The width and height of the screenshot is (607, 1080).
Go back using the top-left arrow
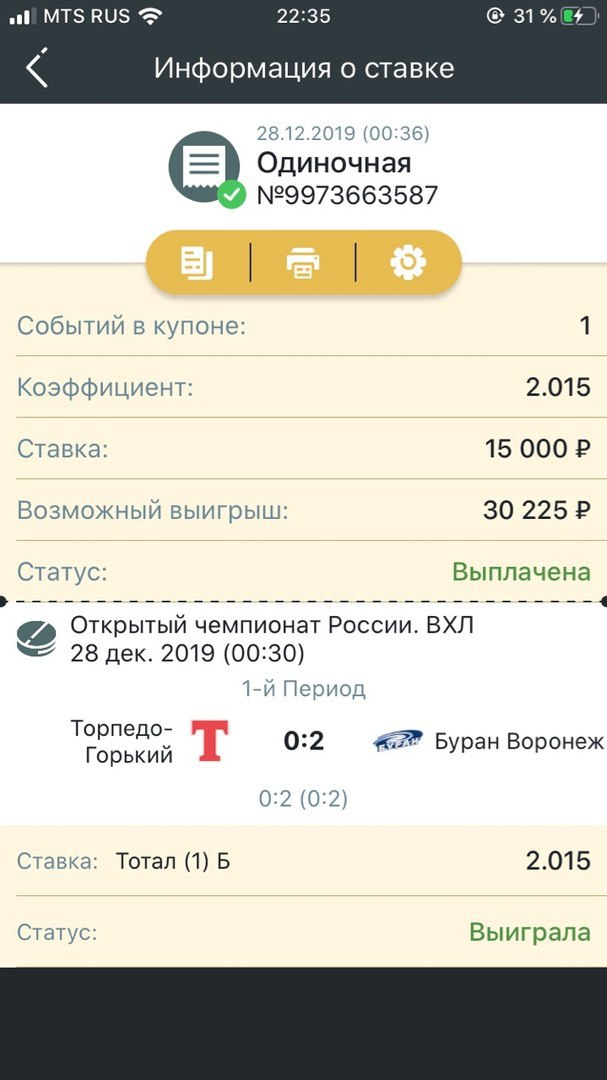point(37,68)
